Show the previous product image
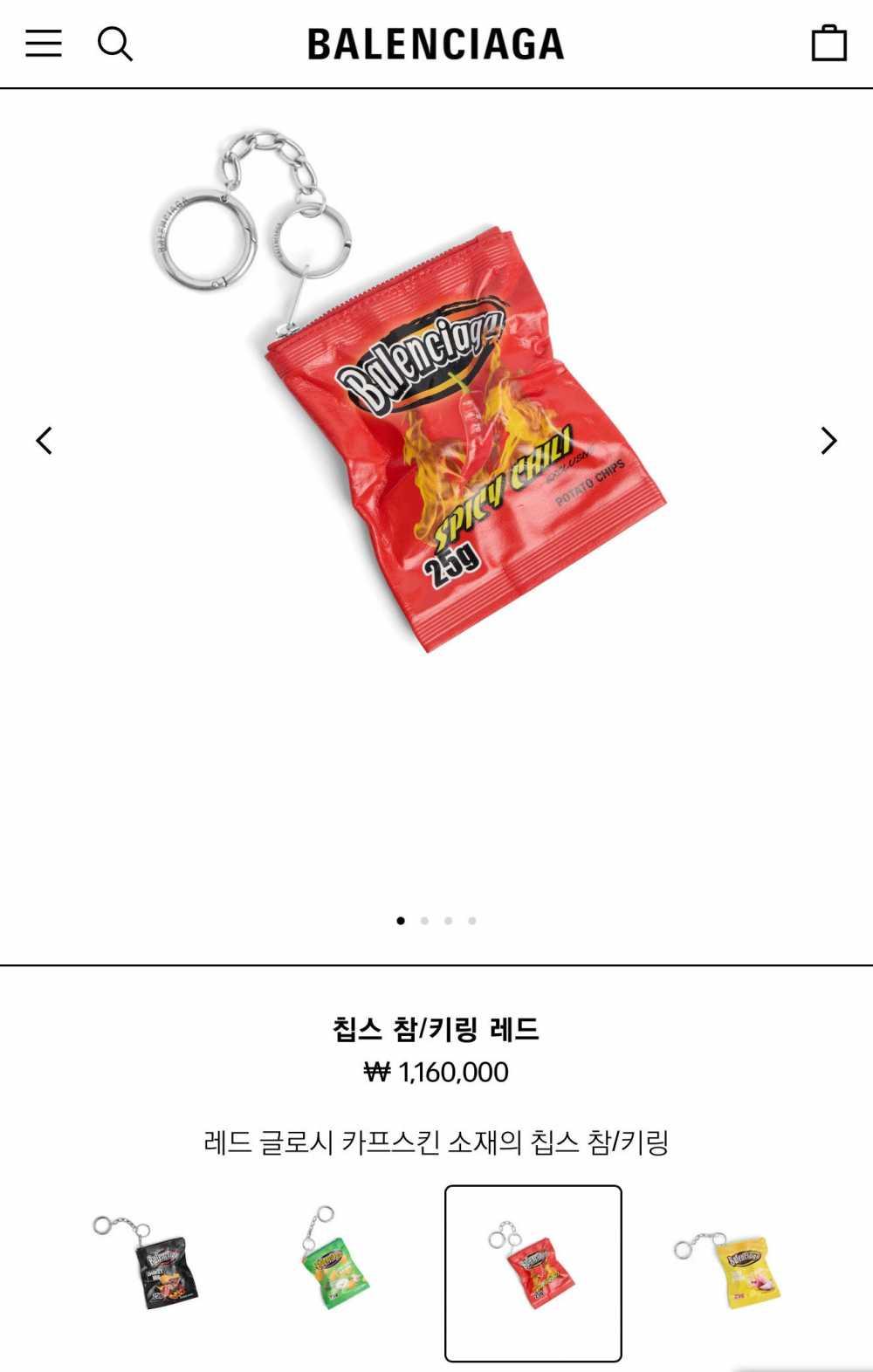Viewport: 873px width, 1372px height. (x=45, y=441)
